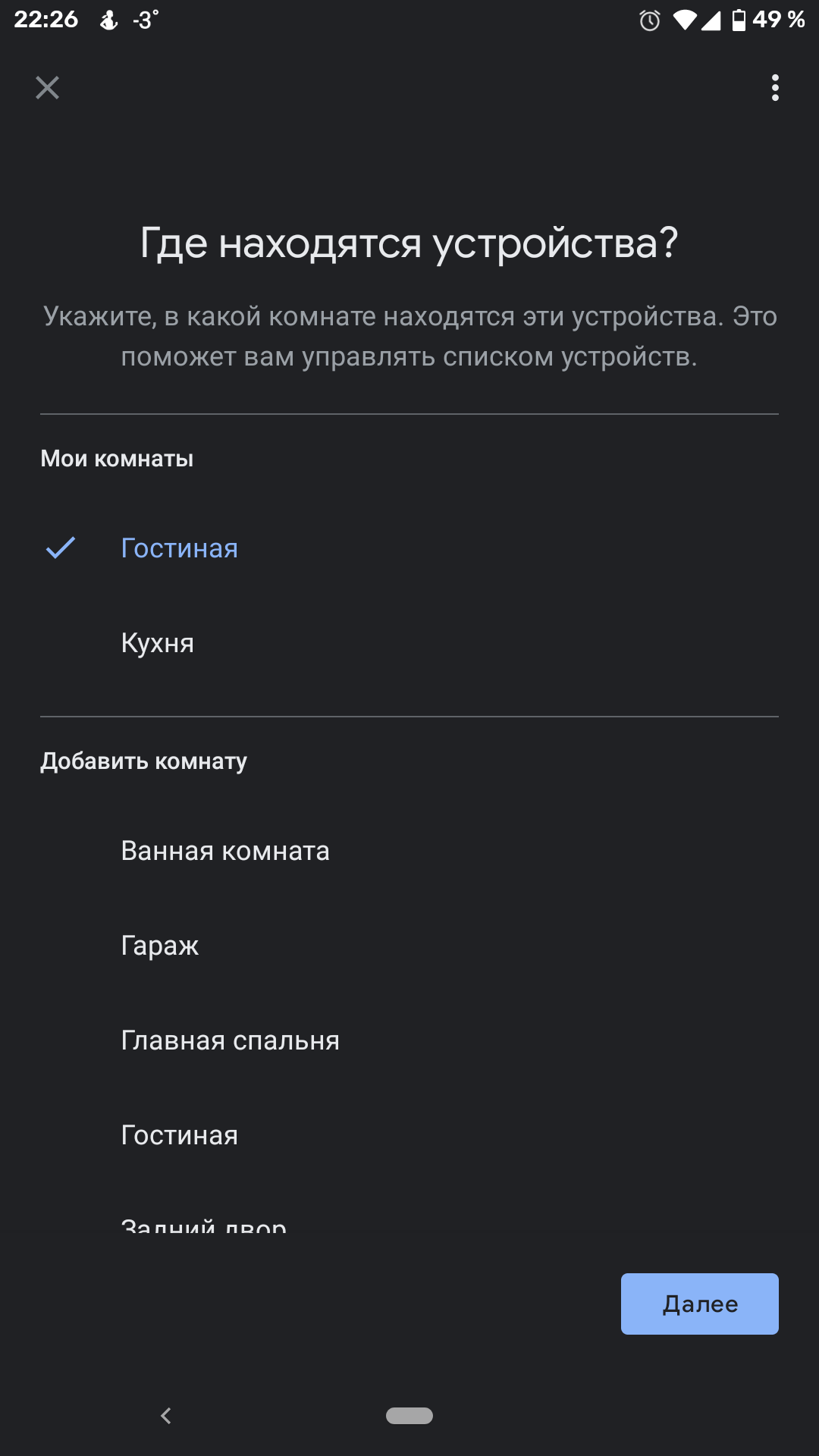The width and height of the screenshot is (819, 1456).
Task: Tap the home pill in navigation bar
Action: coord(409,1415)
